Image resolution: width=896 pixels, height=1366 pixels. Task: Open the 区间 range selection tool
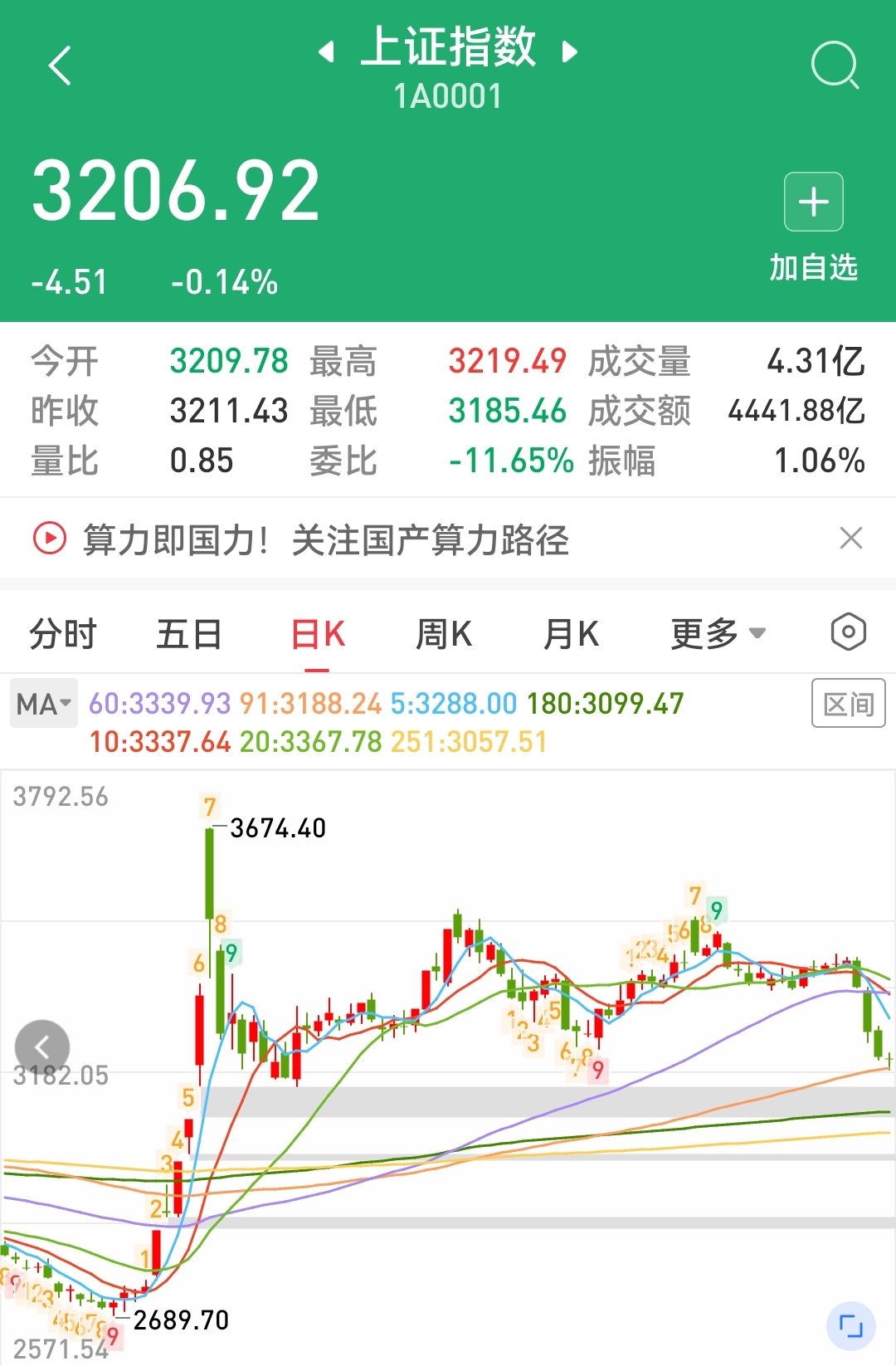(x=849, y=702)
